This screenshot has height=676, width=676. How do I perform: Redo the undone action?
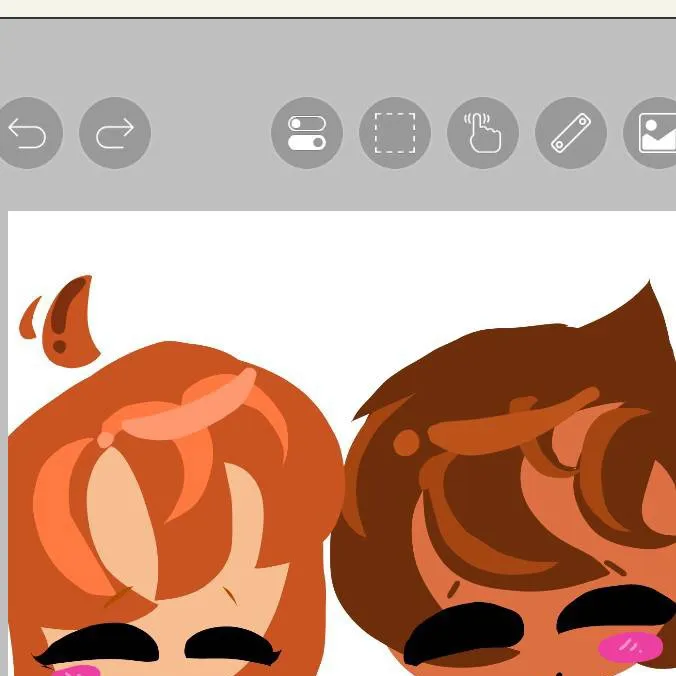[115, 133]
